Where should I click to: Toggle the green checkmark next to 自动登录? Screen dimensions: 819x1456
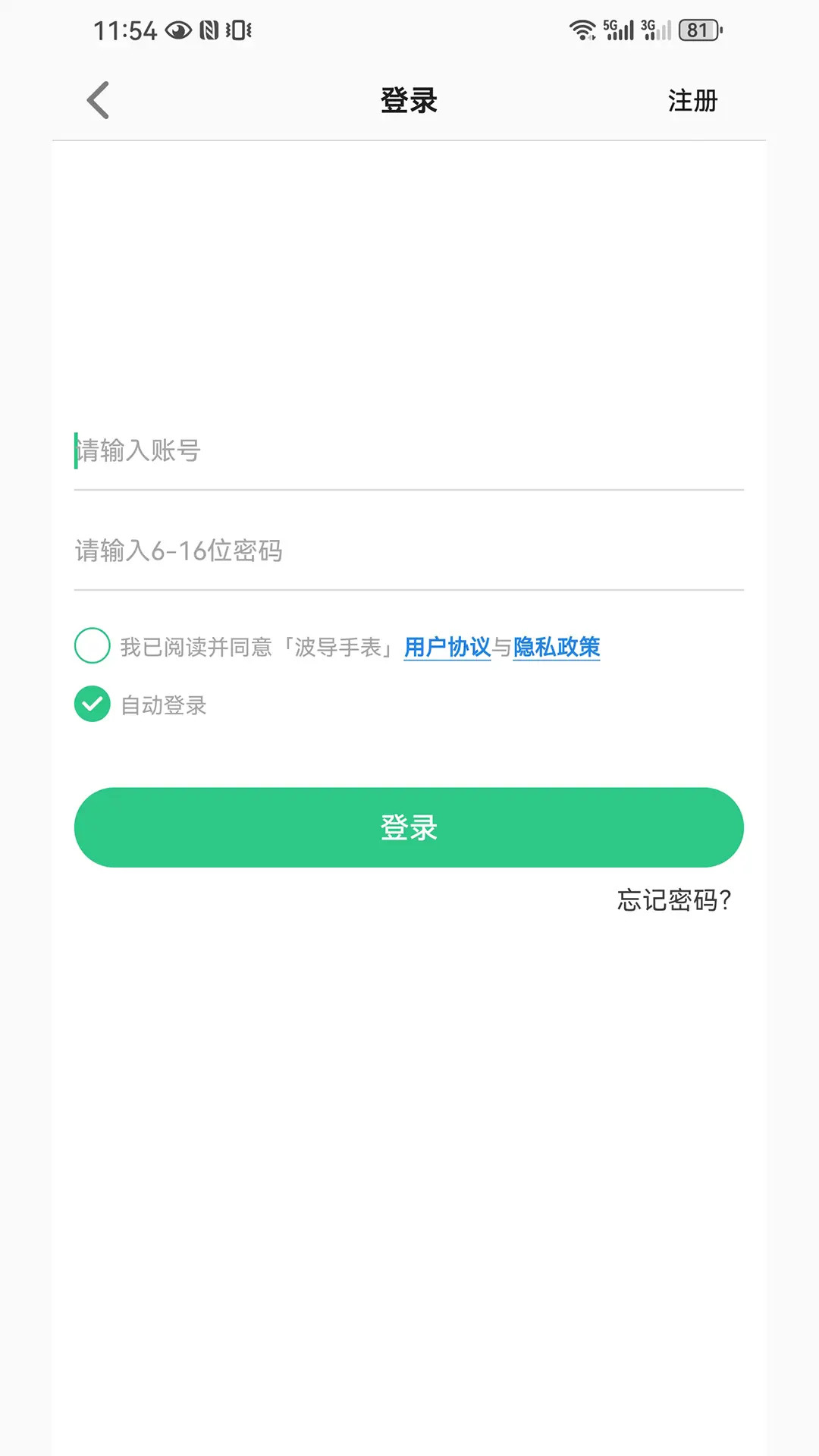click(92, 704)
